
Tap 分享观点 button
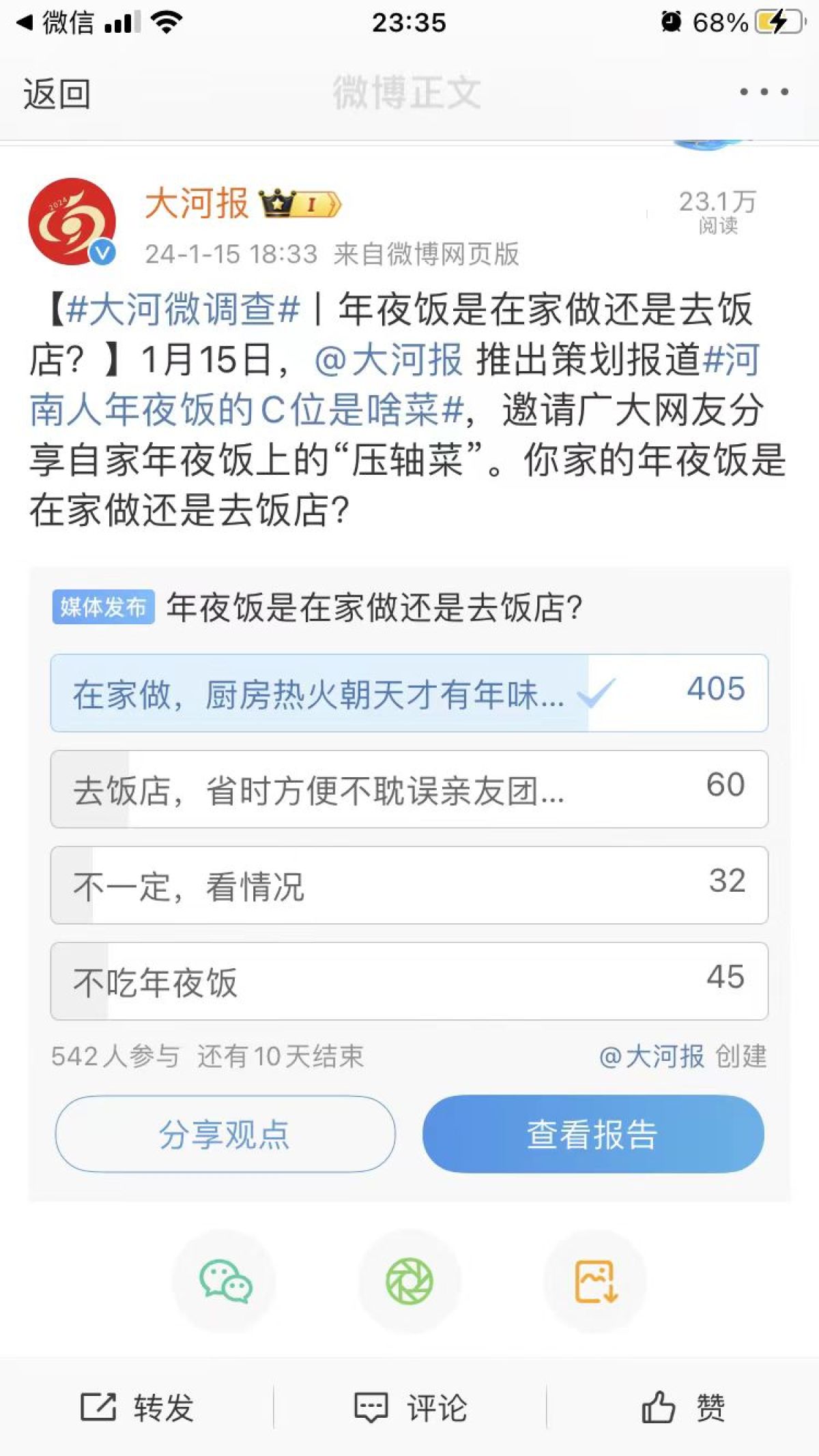225,1135
